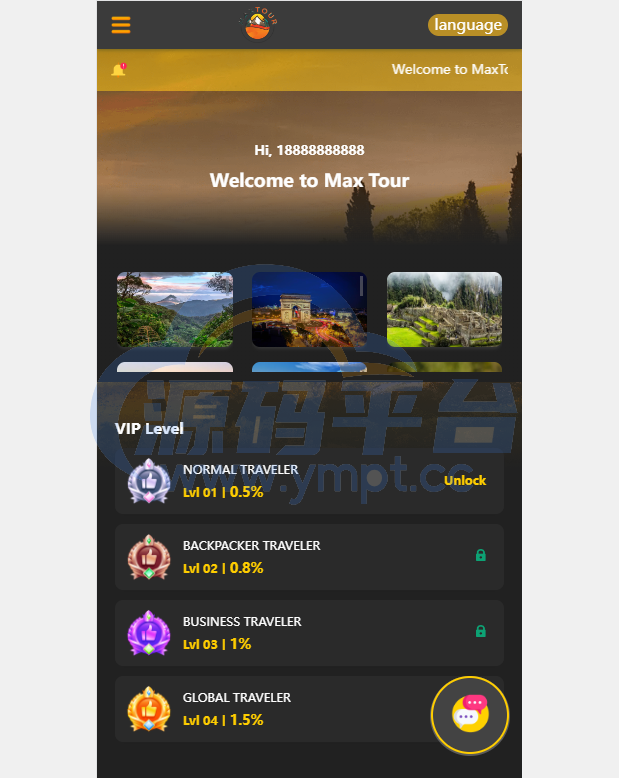The width and height of the screenshot is (619, 778).
Task: Unlock the Normal Traveler level
Action: 464,481
